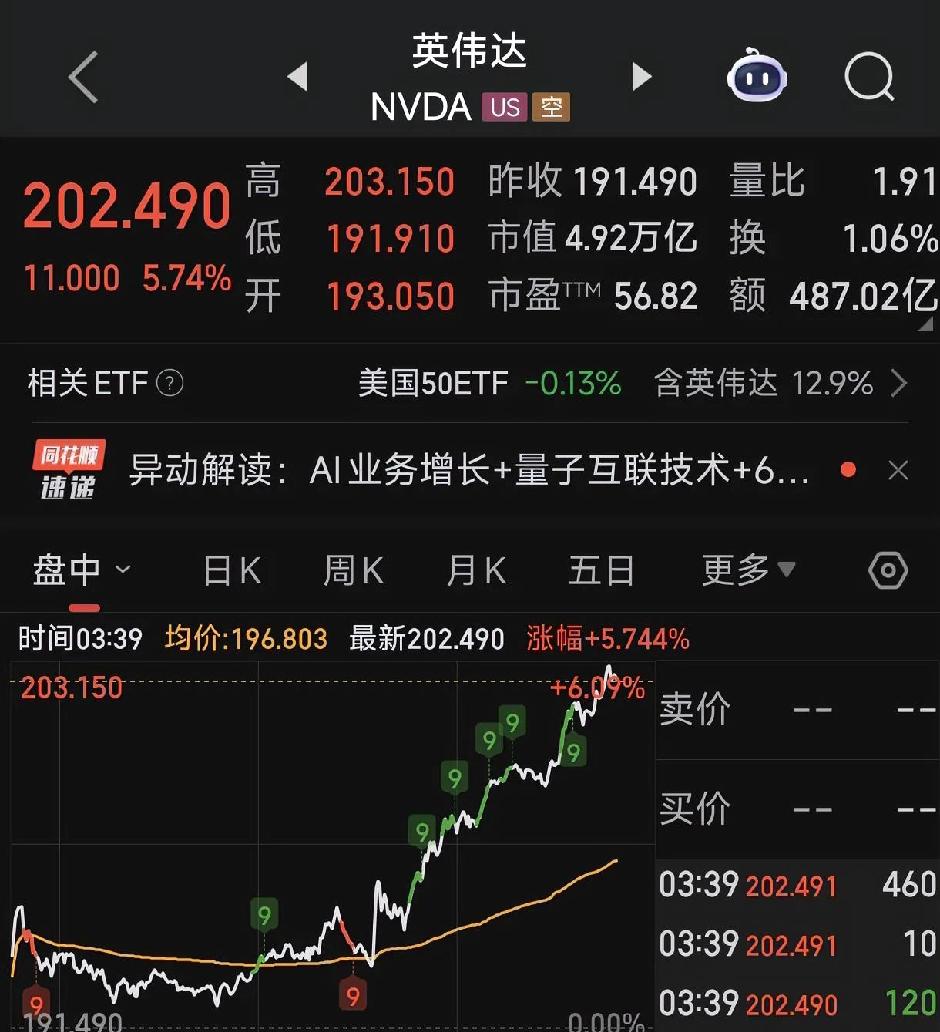The image size is (940, 1032).
Task: Switch to next stock via right arrow
Action: point(641,76)
